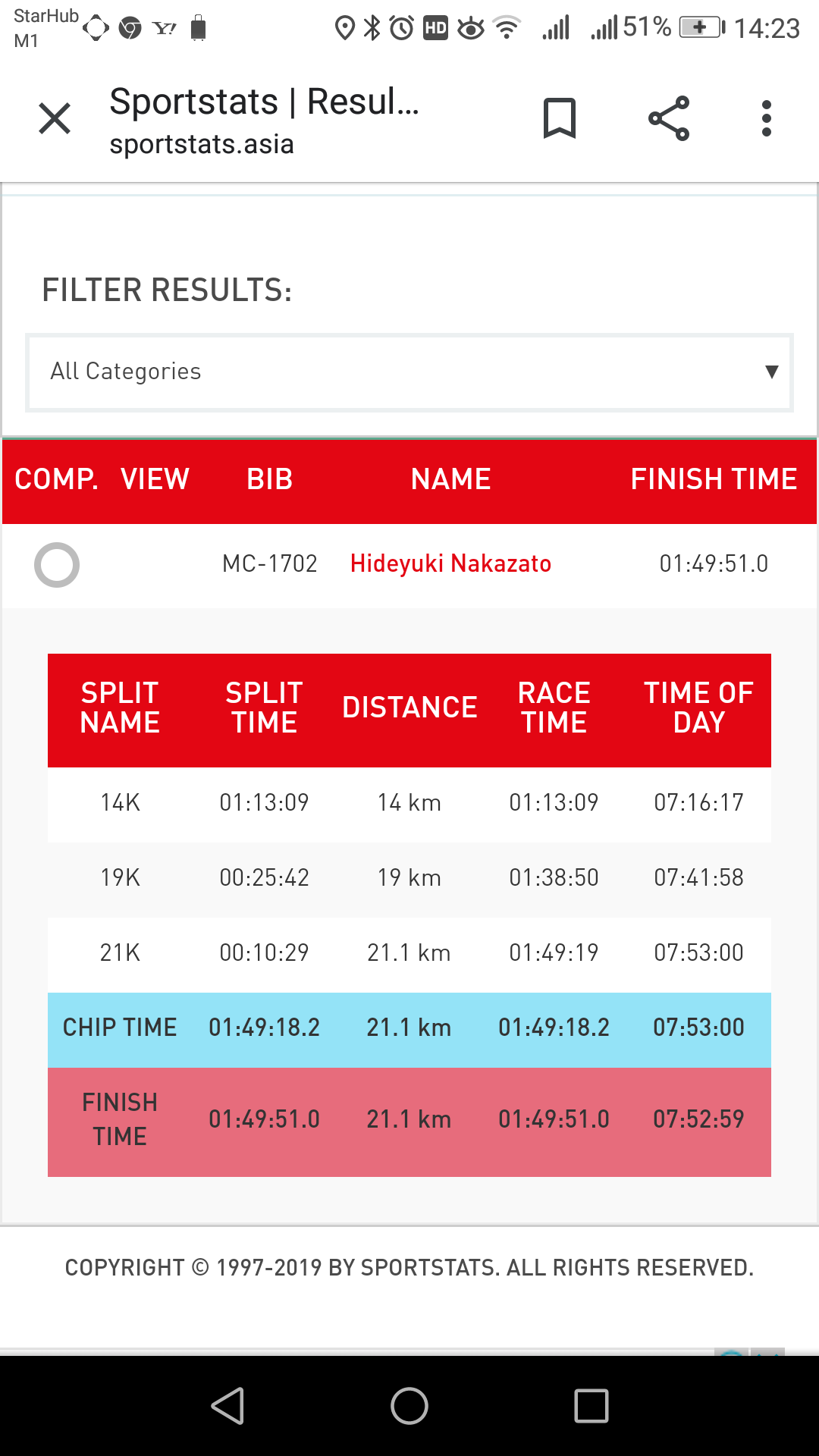Tap the system home button
819x1456 pixels.
pos(409,1407)
